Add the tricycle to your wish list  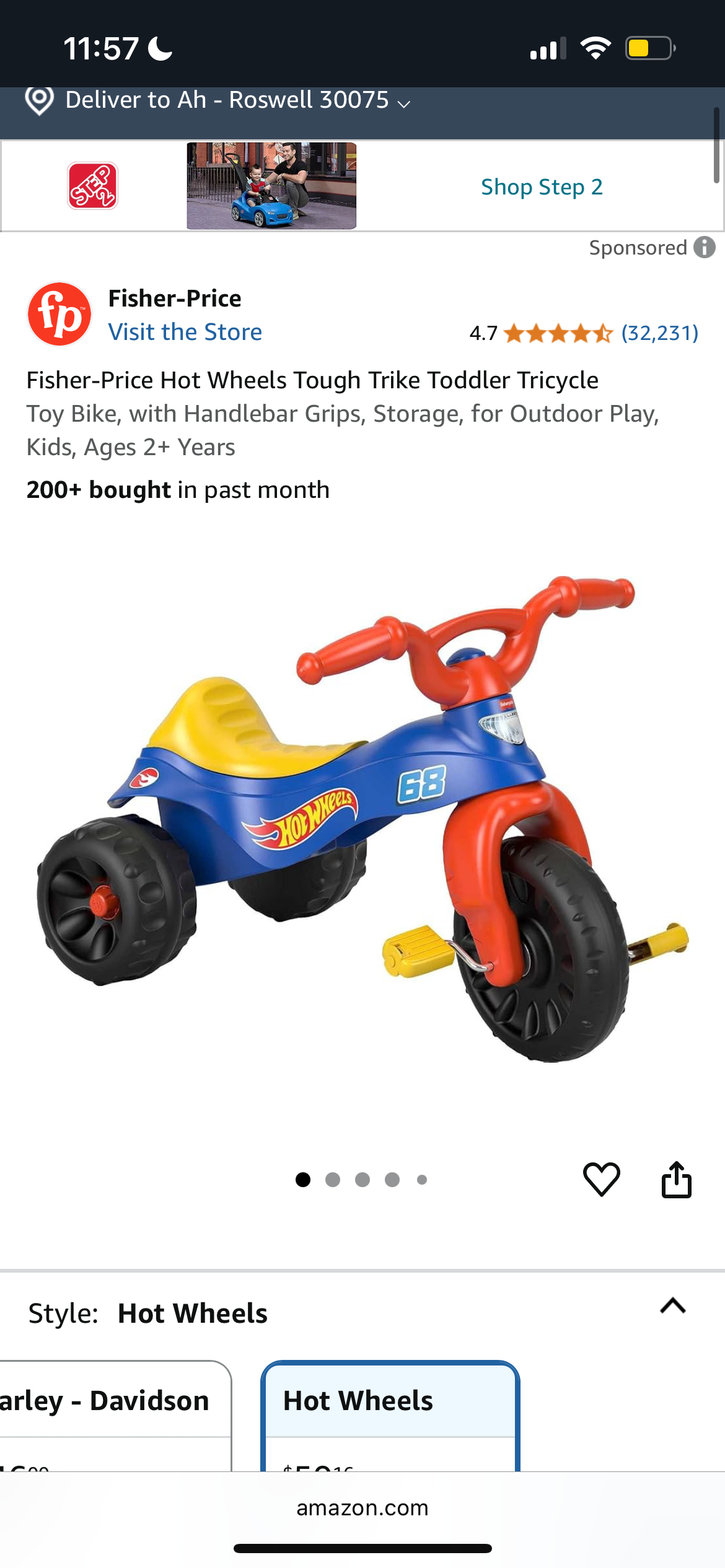coord(601,1179)
